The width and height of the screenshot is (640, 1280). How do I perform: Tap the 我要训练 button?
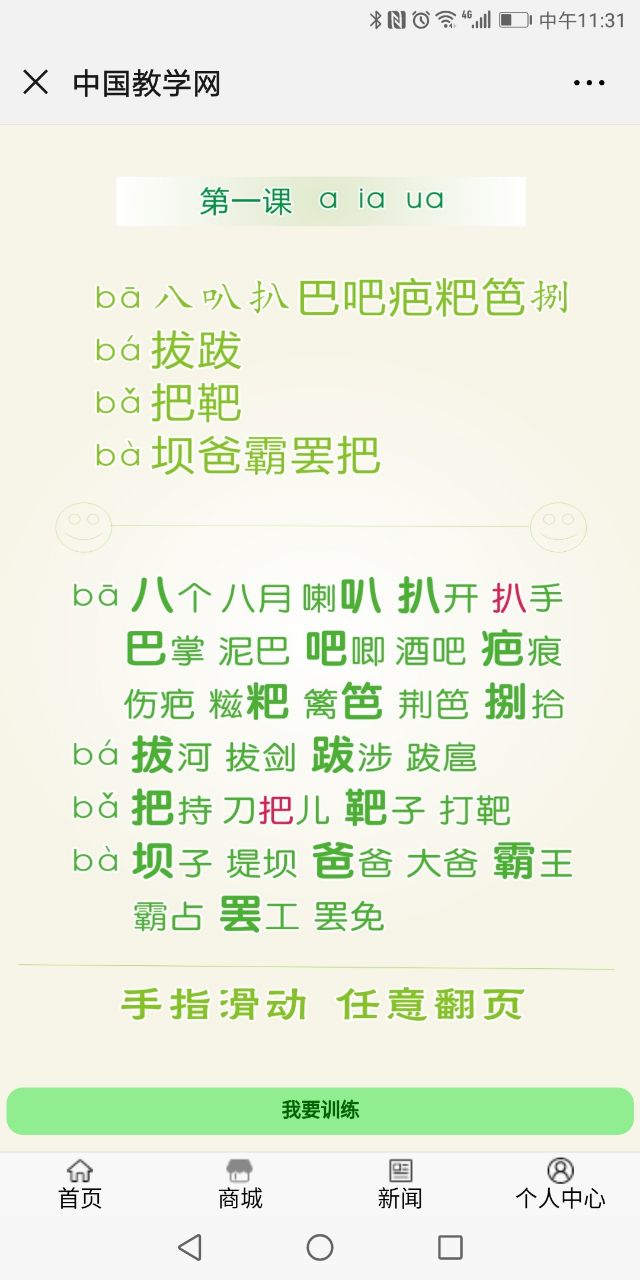[320, 1110]
